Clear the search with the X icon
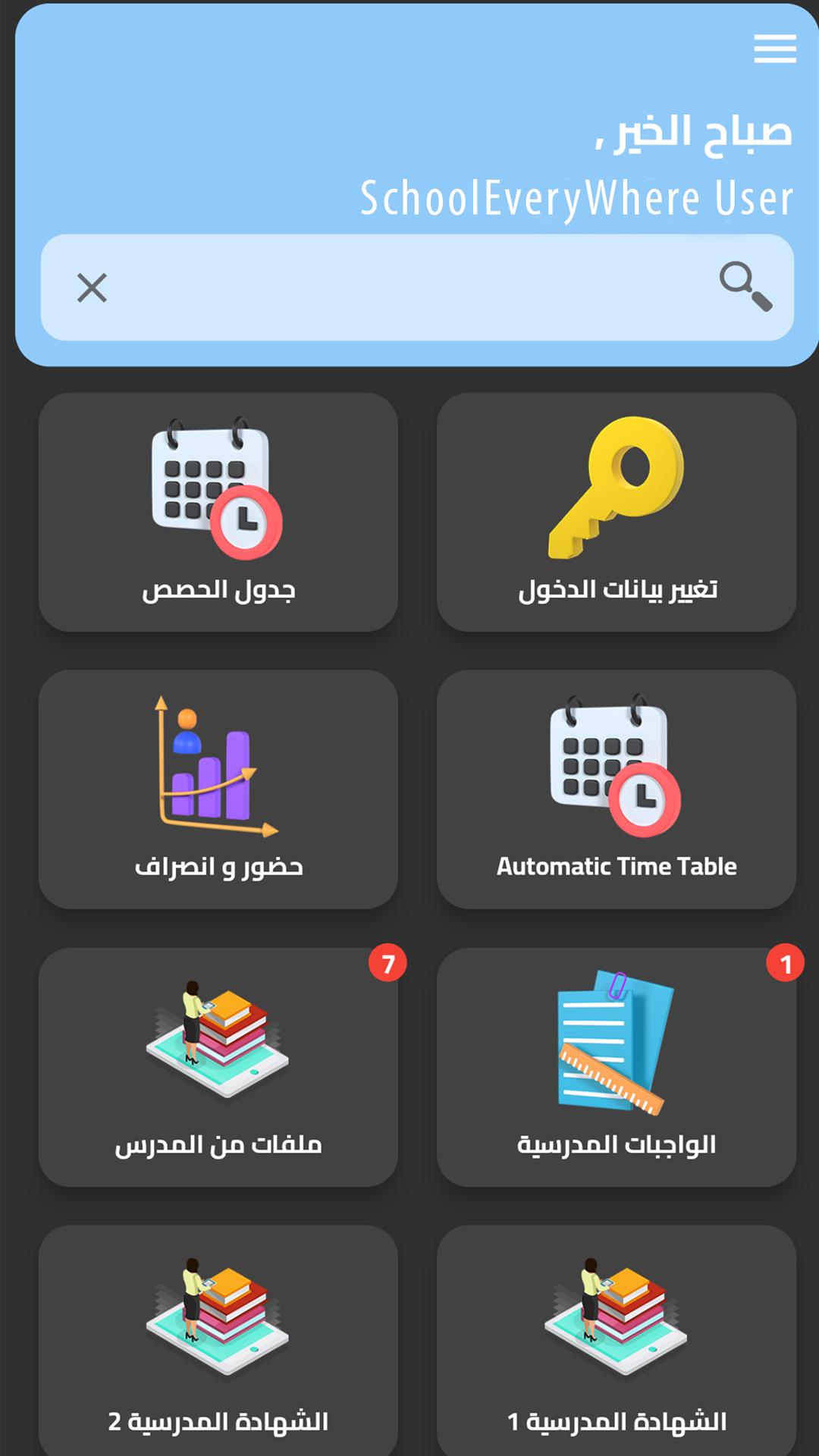 (92, 288)
